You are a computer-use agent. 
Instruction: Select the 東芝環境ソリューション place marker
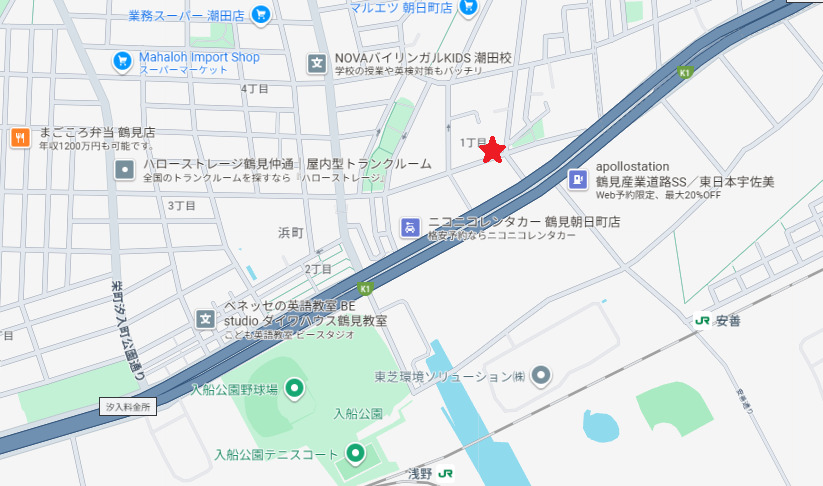pos(541,376)
